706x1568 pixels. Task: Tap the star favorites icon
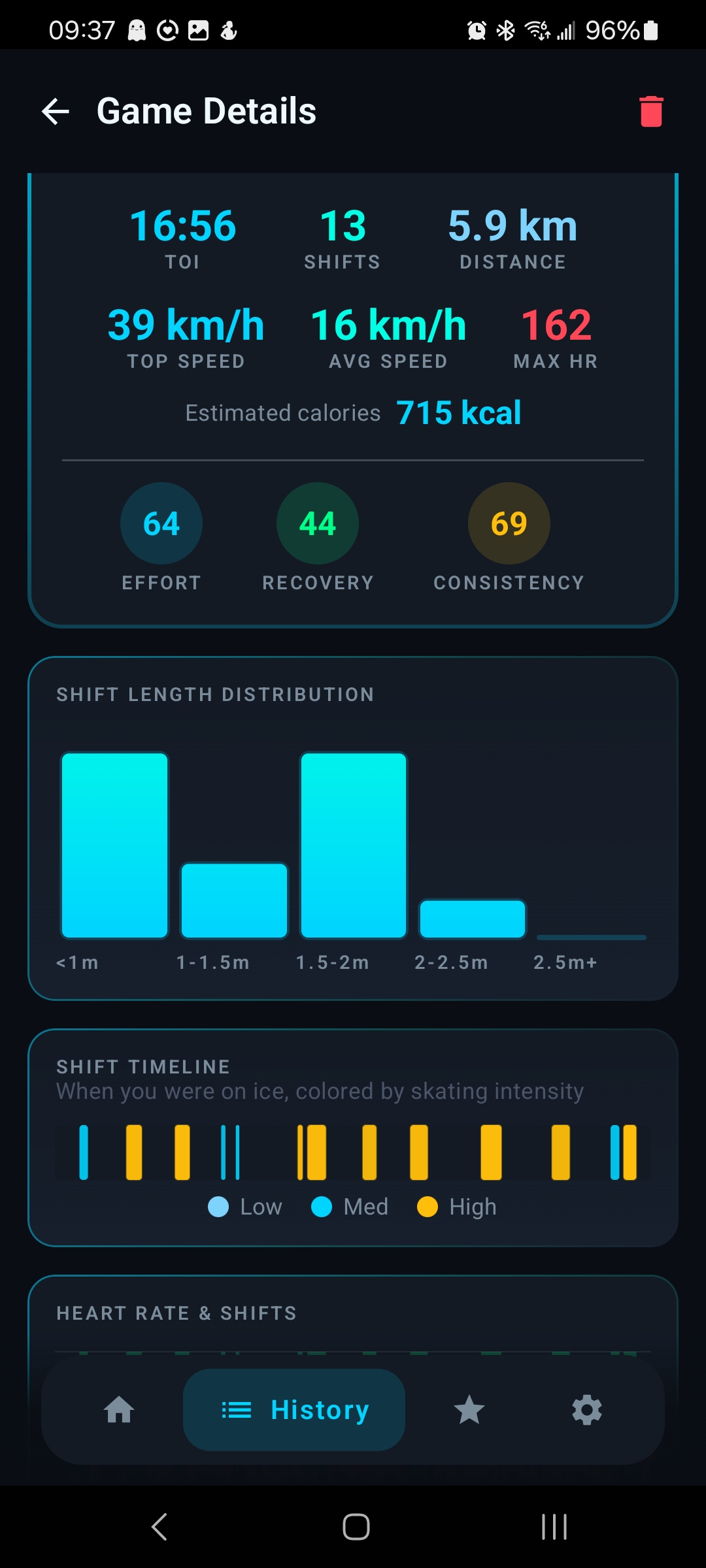click(x=468, y=1409)
